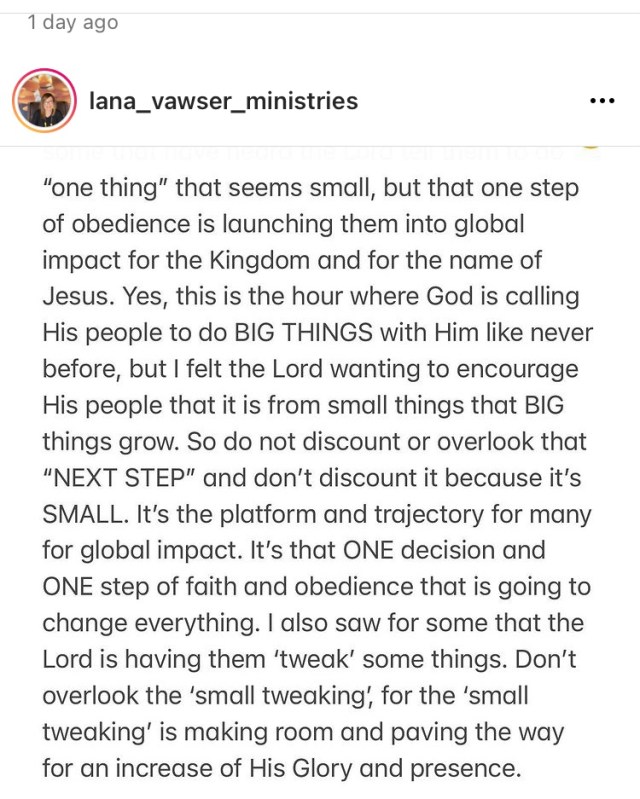
Task: Open the lana_vawser_ministries username link
Action: (223, 101)
